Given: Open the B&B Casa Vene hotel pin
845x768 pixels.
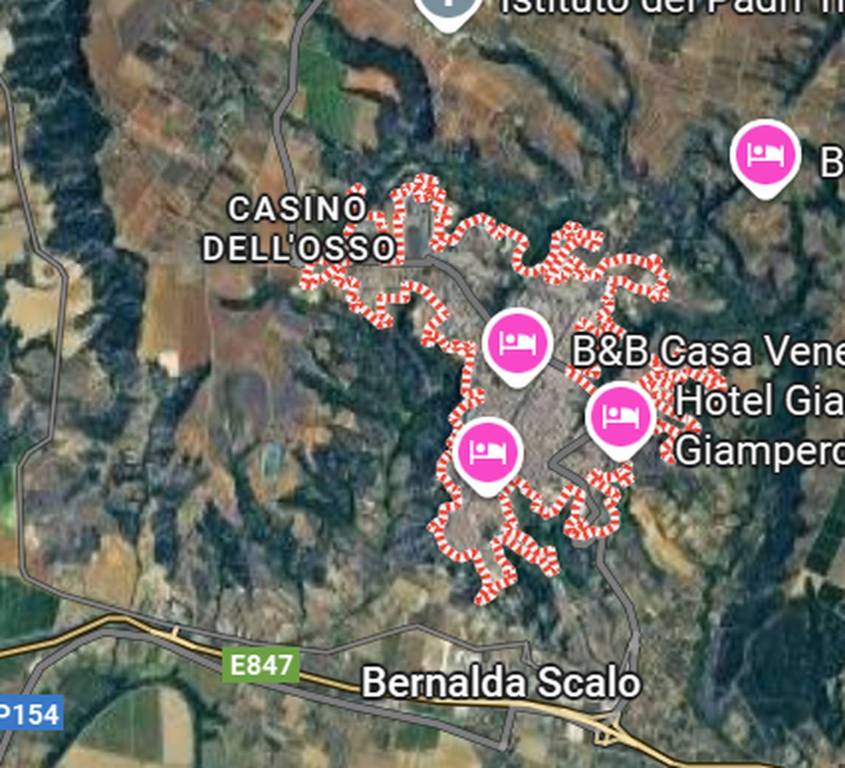Looking at the screenshot, I should pyautogui.click(x=517, y=344).
